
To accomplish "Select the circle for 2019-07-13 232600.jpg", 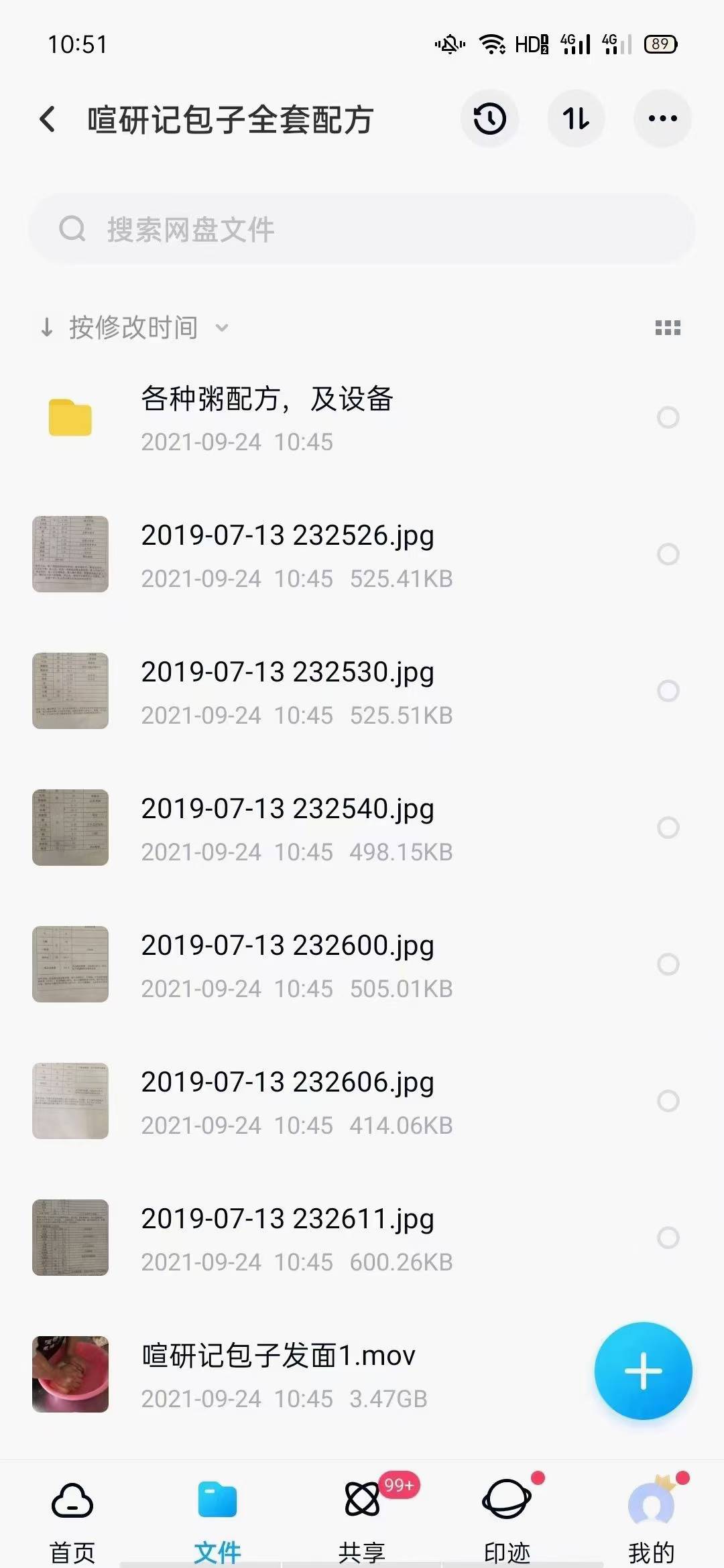I will pos(668,964).
